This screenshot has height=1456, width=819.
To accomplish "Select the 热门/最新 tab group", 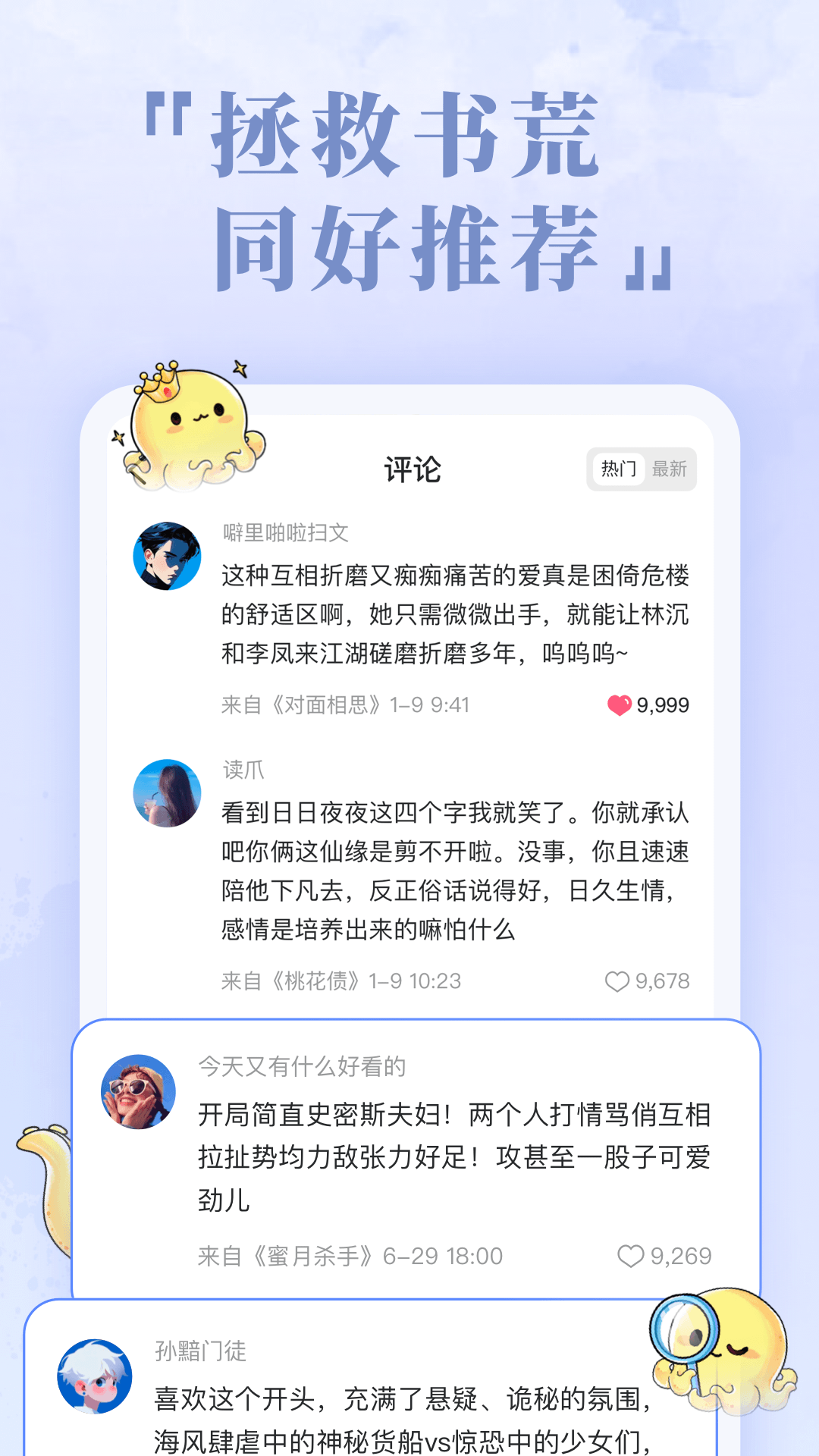I will point(641,469).
